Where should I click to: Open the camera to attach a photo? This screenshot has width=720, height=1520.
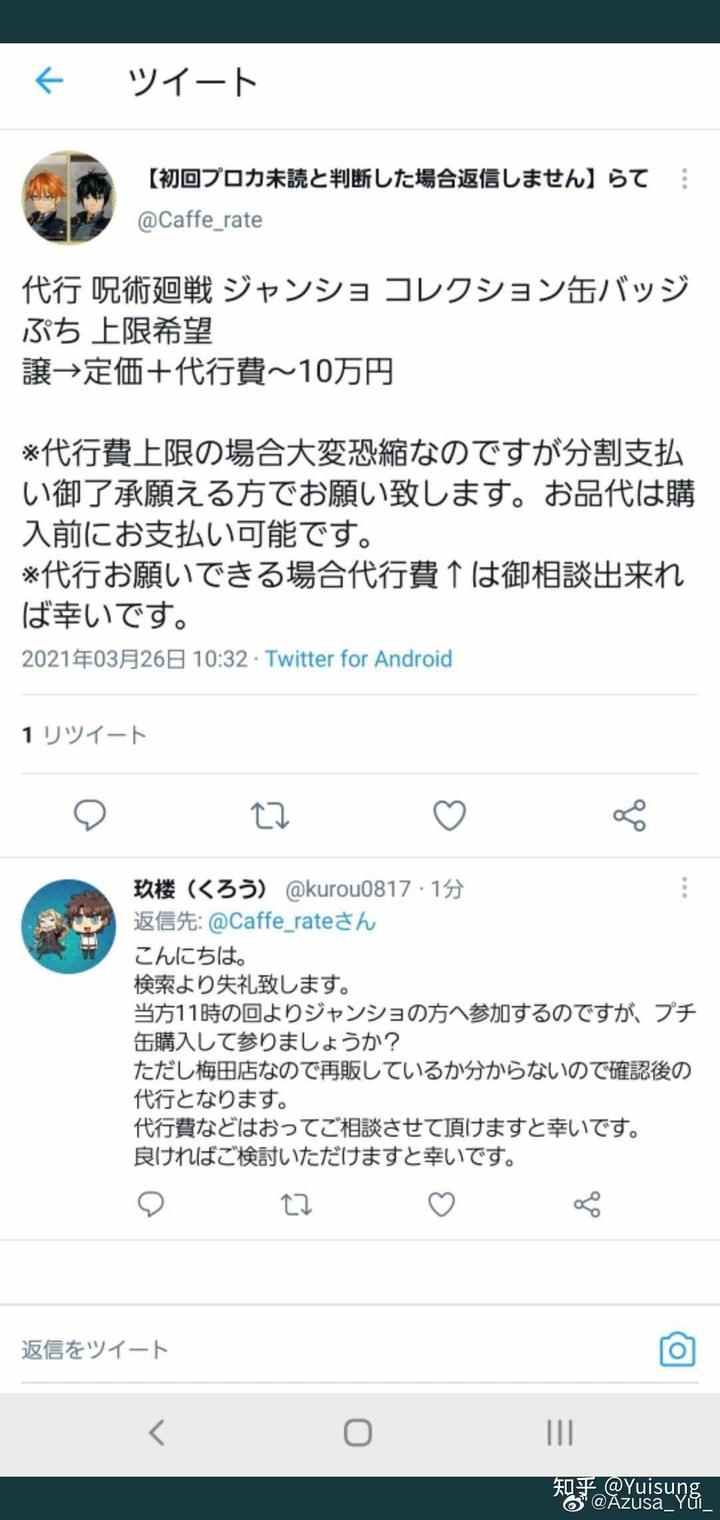click(x=677, y=1350)
